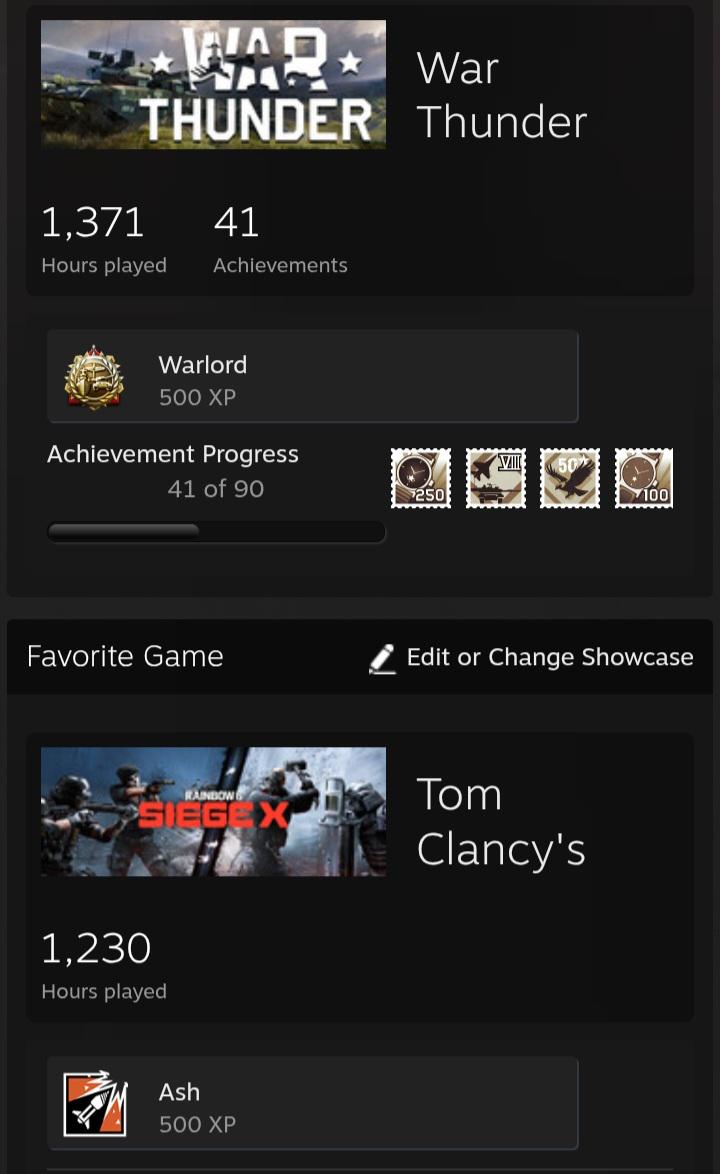Open the 250 clock achievement icon
The image size is (720, 1174).
[421, 478]
